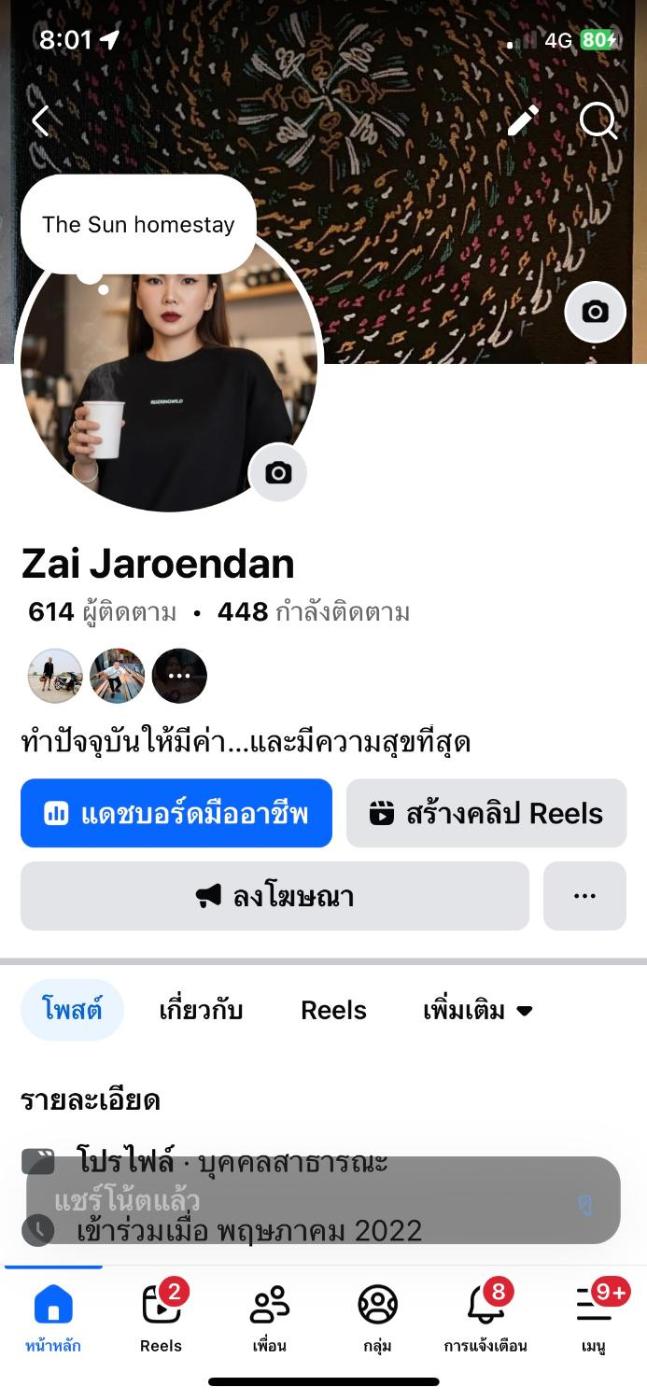Viewport: 647px width, 1400px height.
Task: Tap the ลงโฆษณา advertise button
Action: (x=274, y=896)
